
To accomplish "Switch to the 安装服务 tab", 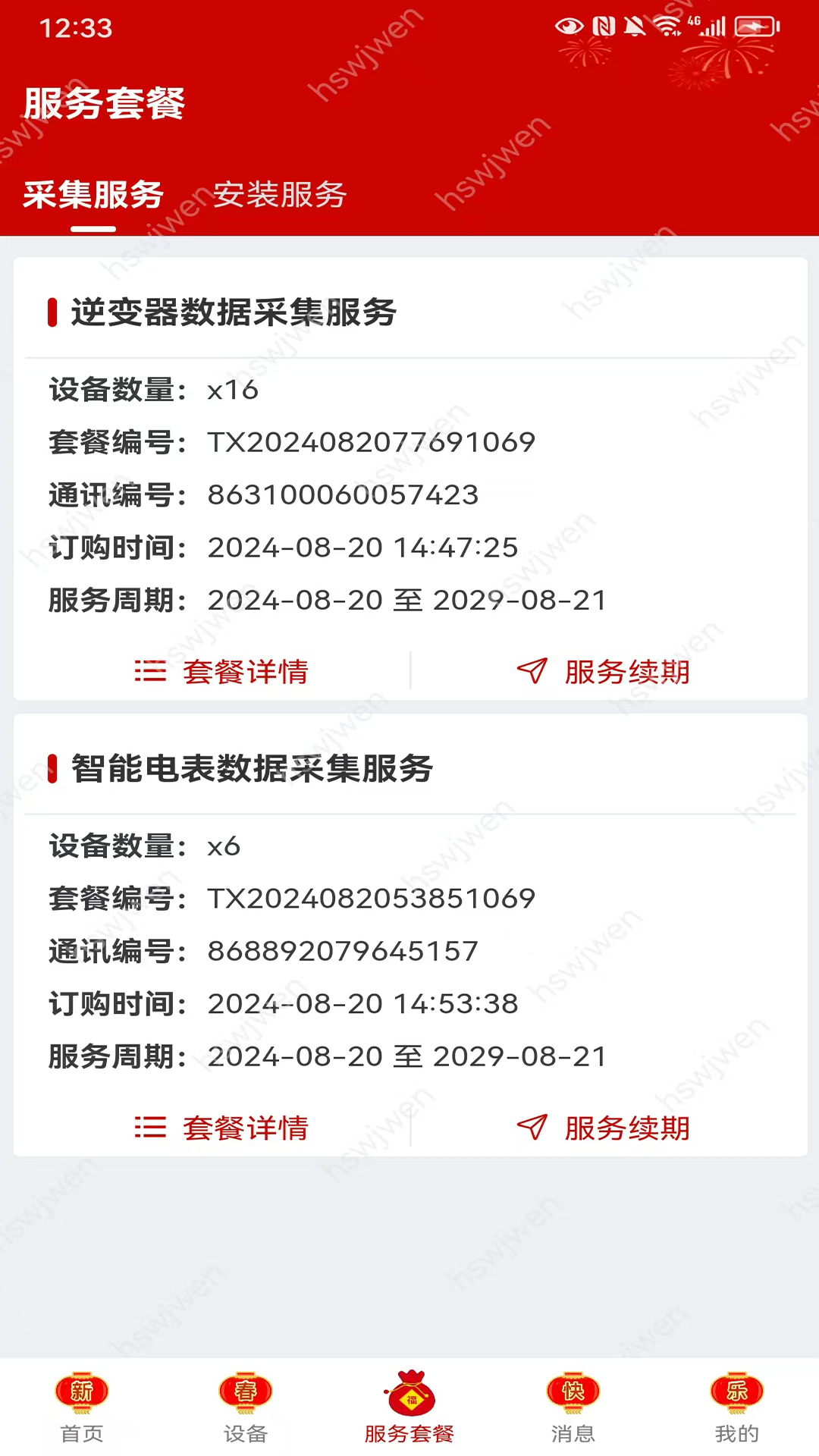I will click(x=280, y=195).
